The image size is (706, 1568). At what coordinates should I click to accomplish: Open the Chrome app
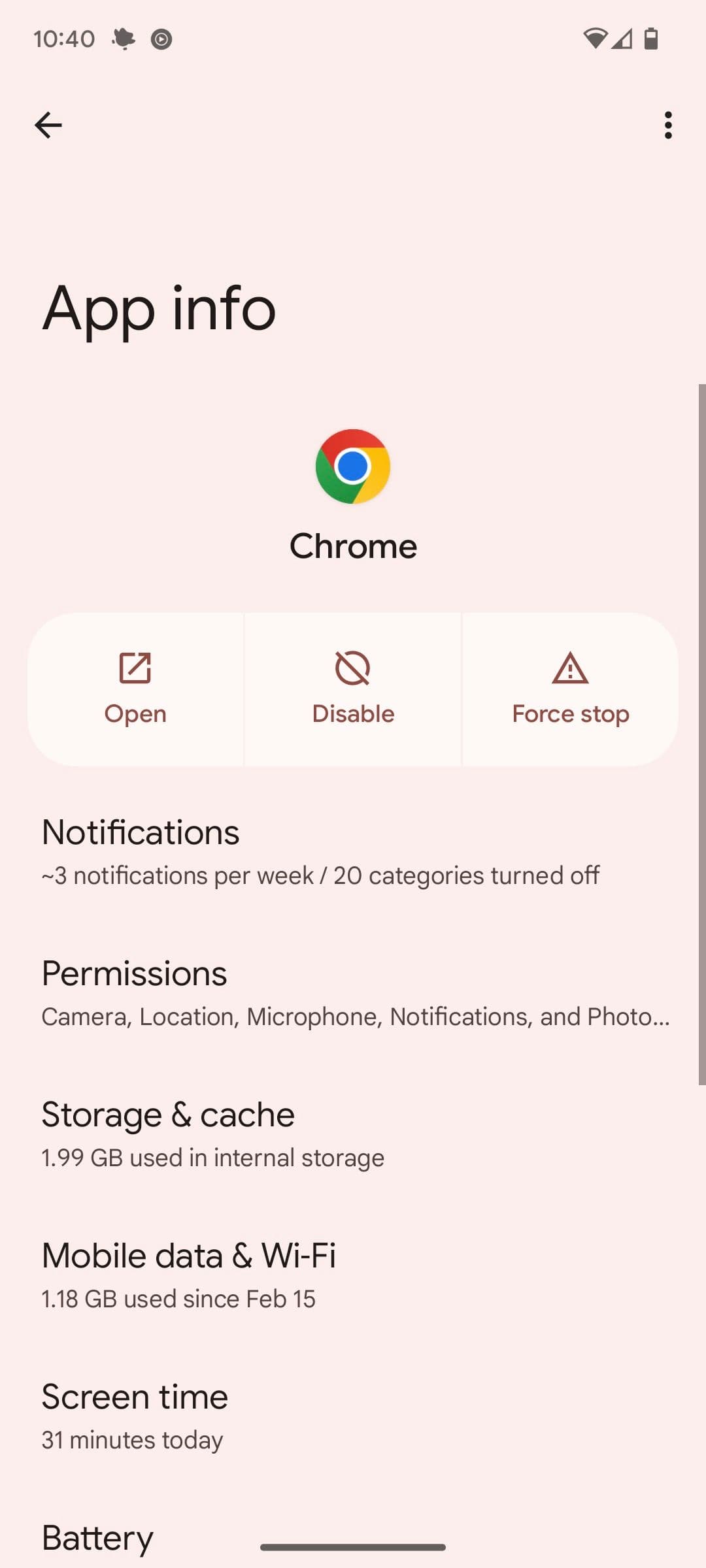click(135, 689)
